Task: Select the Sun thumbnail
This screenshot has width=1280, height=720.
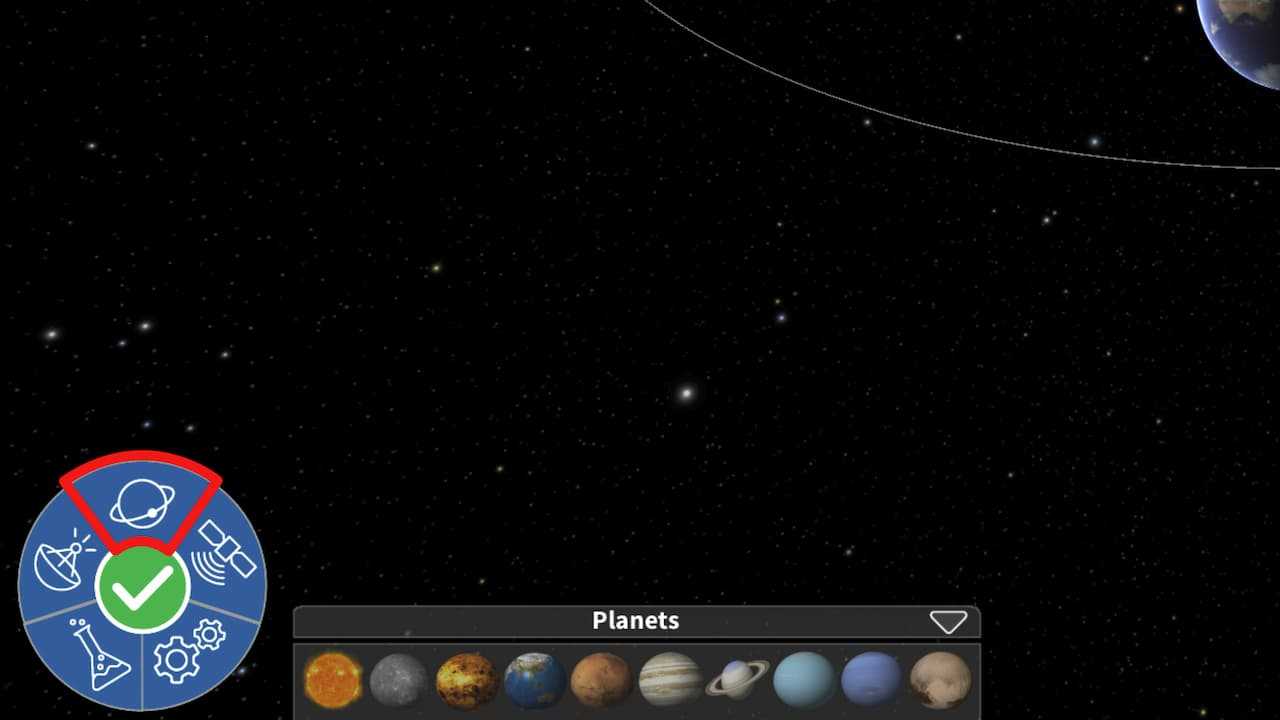Action: (333, 680)
